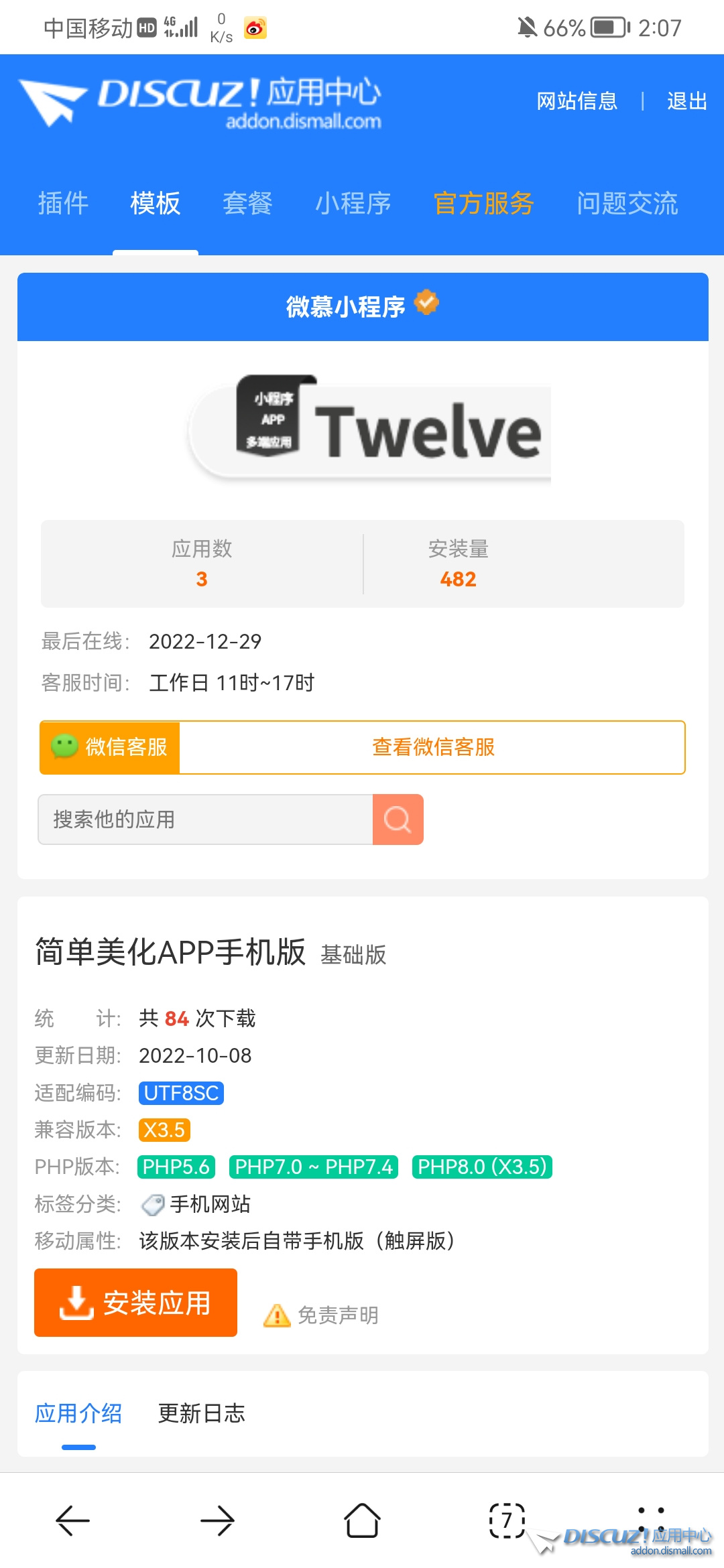Screen dimensions: 724x1568
Task: Tap 安装应用 to install the template
Action: (135, 1303)
